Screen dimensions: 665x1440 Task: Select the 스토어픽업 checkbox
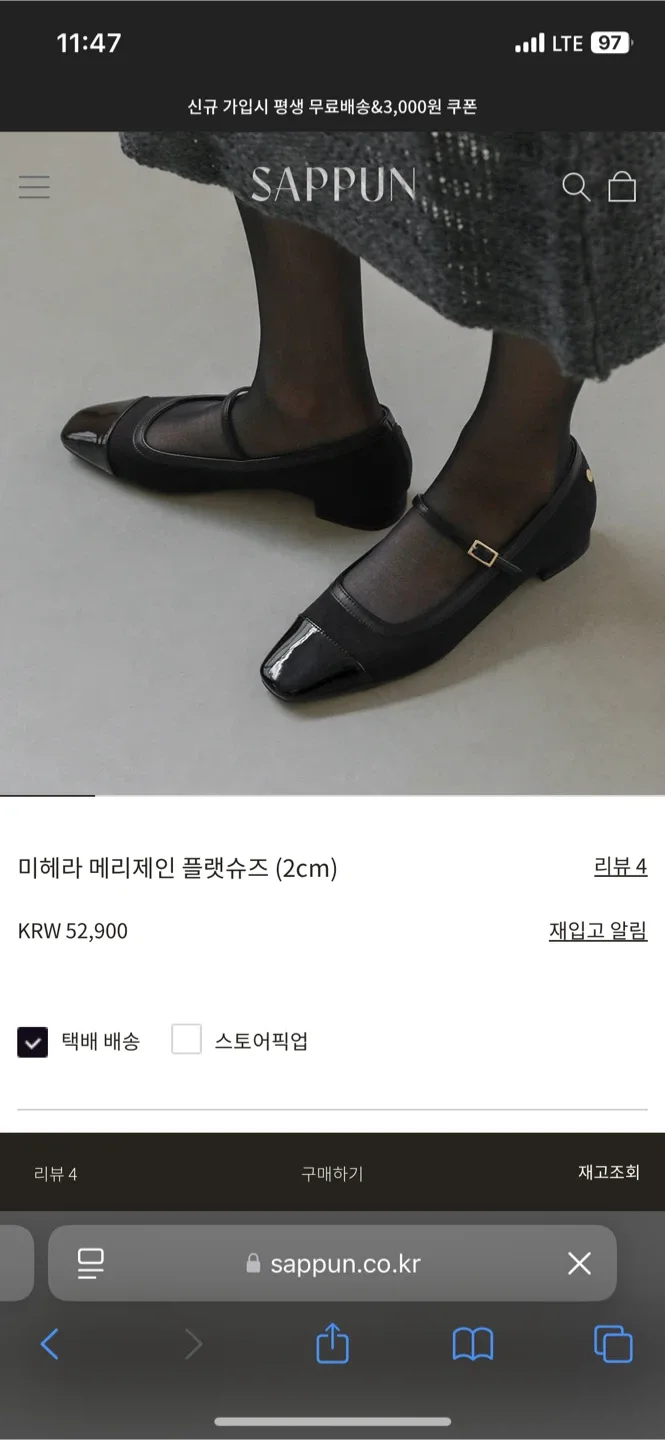(x=187, y=1040)
